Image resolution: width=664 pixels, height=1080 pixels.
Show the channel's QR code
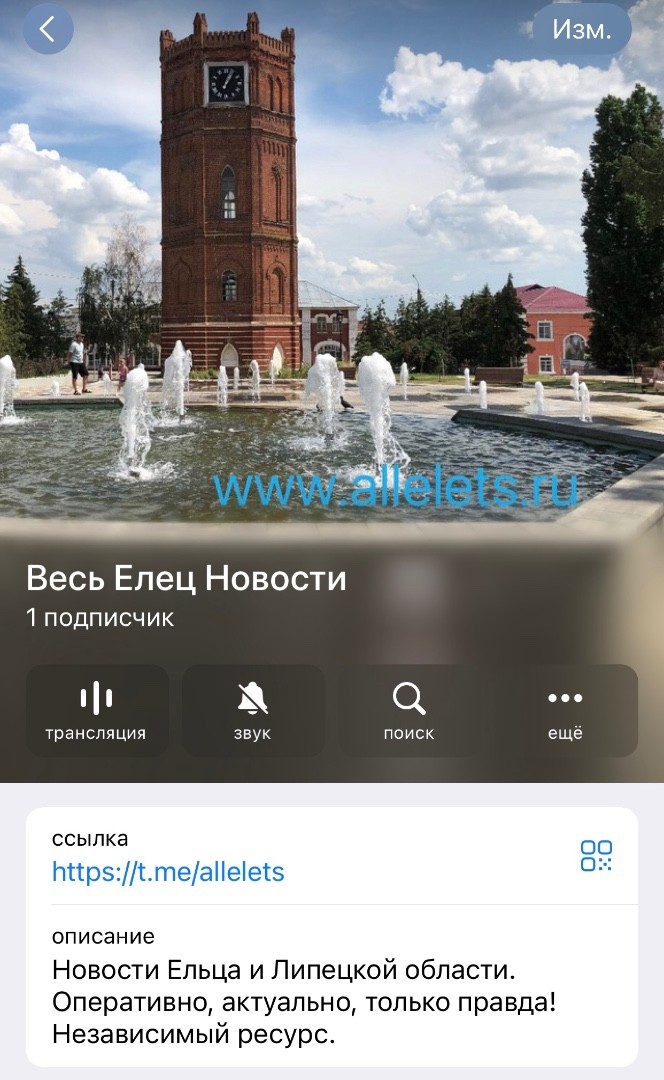pyautogui.click(x=596, y=855)
